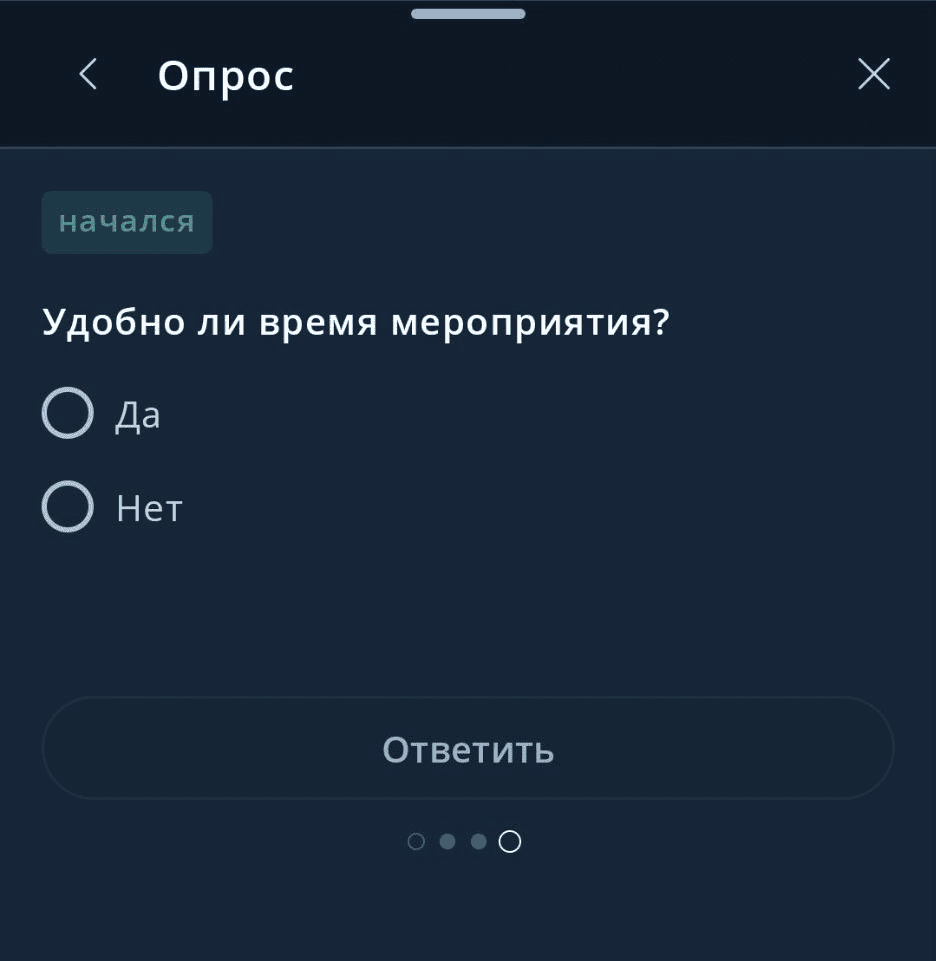Return to previous screen via back chevron

click(87, 74)
